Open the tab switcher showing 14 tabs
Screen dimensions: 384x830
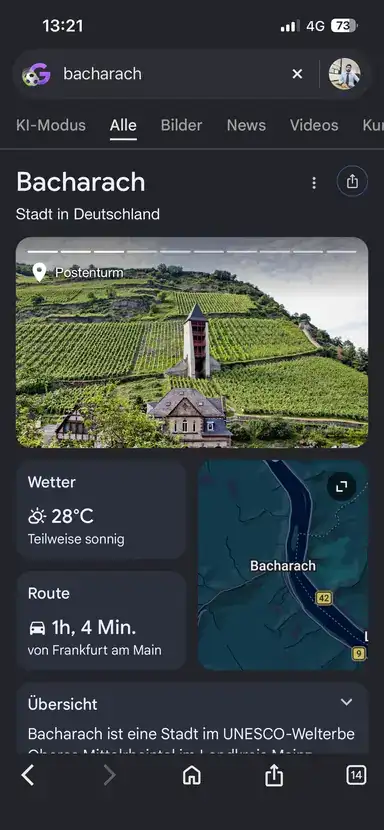(356, 775)
